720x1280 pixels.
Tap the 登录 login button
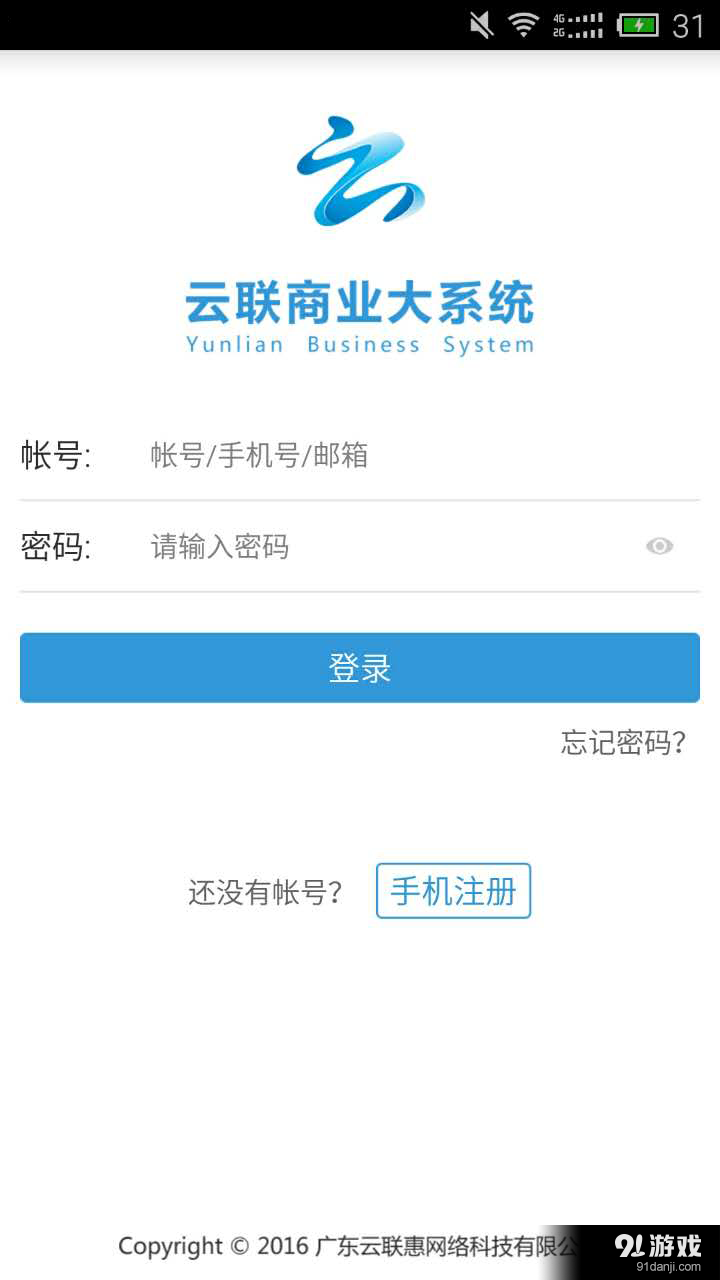(x=360, y=667)
